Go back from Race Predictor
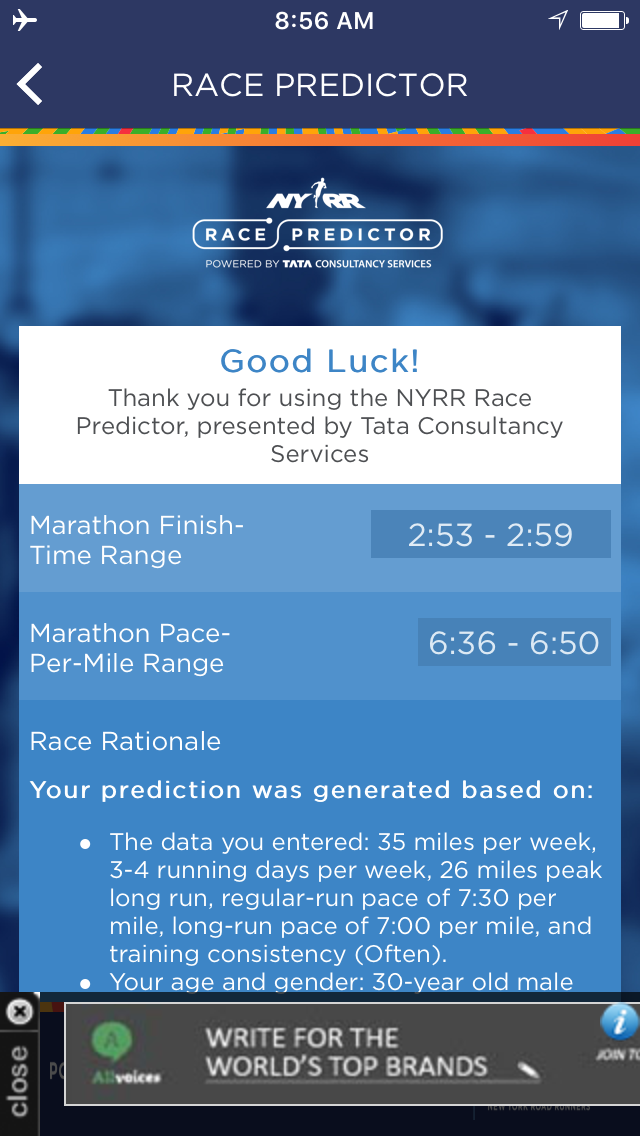Screen dimensions: 640x1136 point(30,85)
